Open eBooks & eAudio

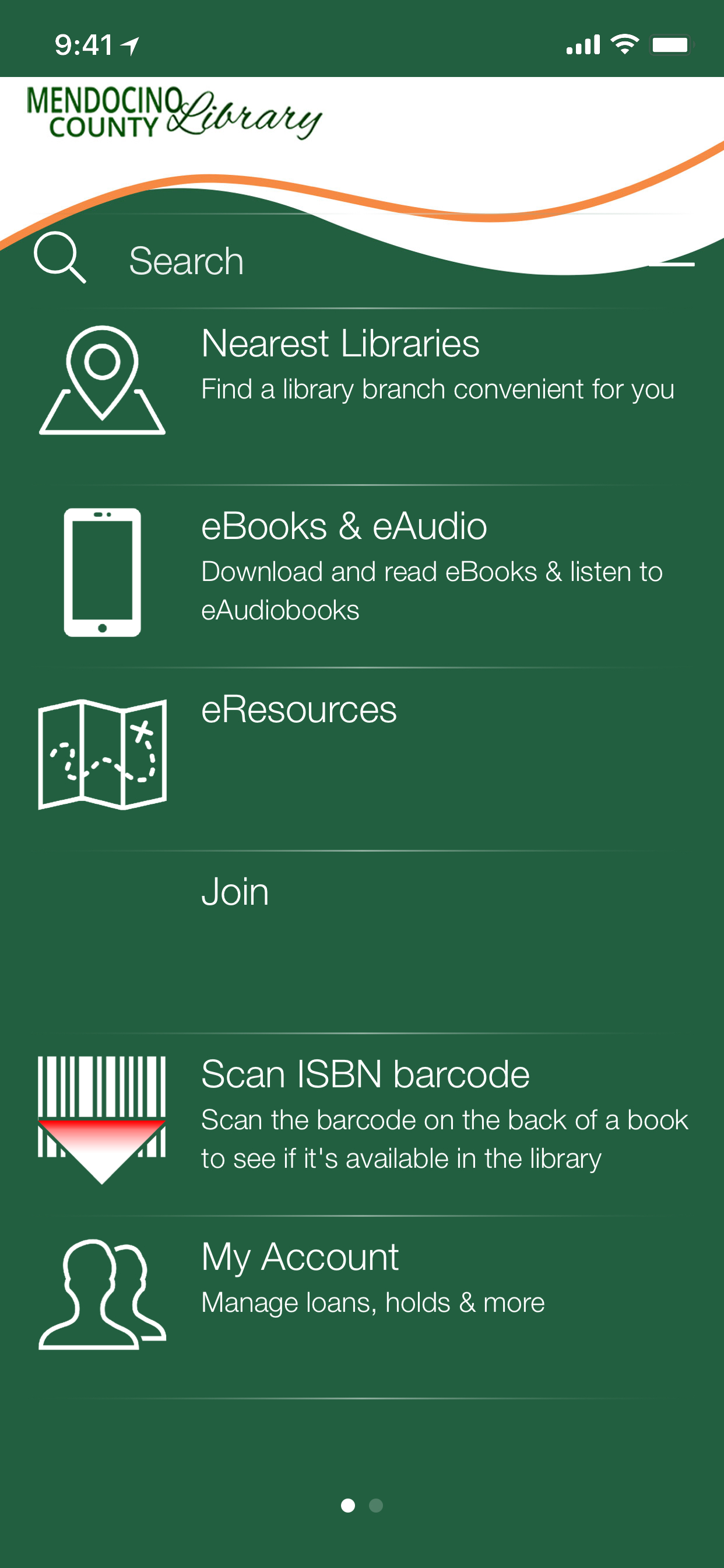362,572
